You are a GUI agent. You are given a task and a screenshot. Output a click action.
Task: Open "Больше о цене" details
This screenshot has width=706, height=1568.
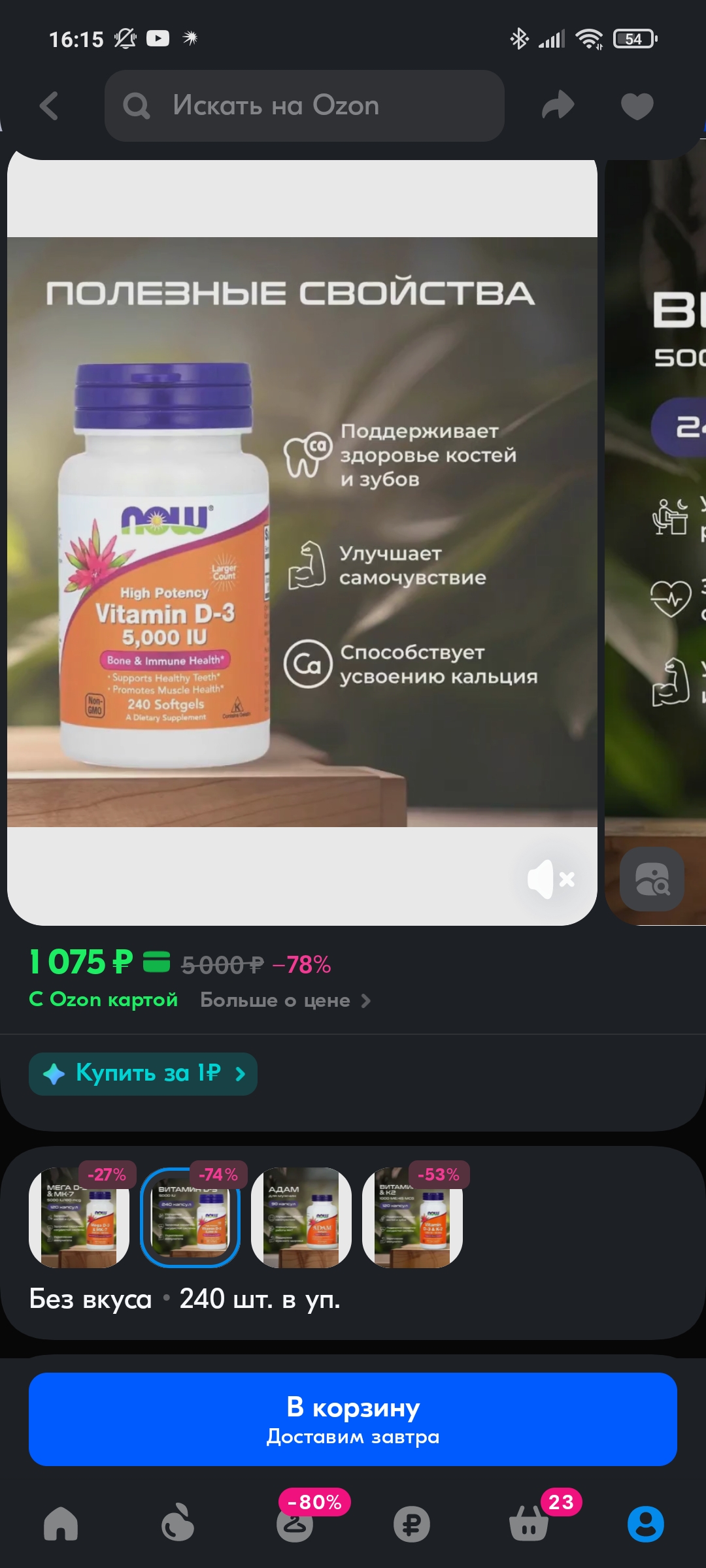[286, 1000]
